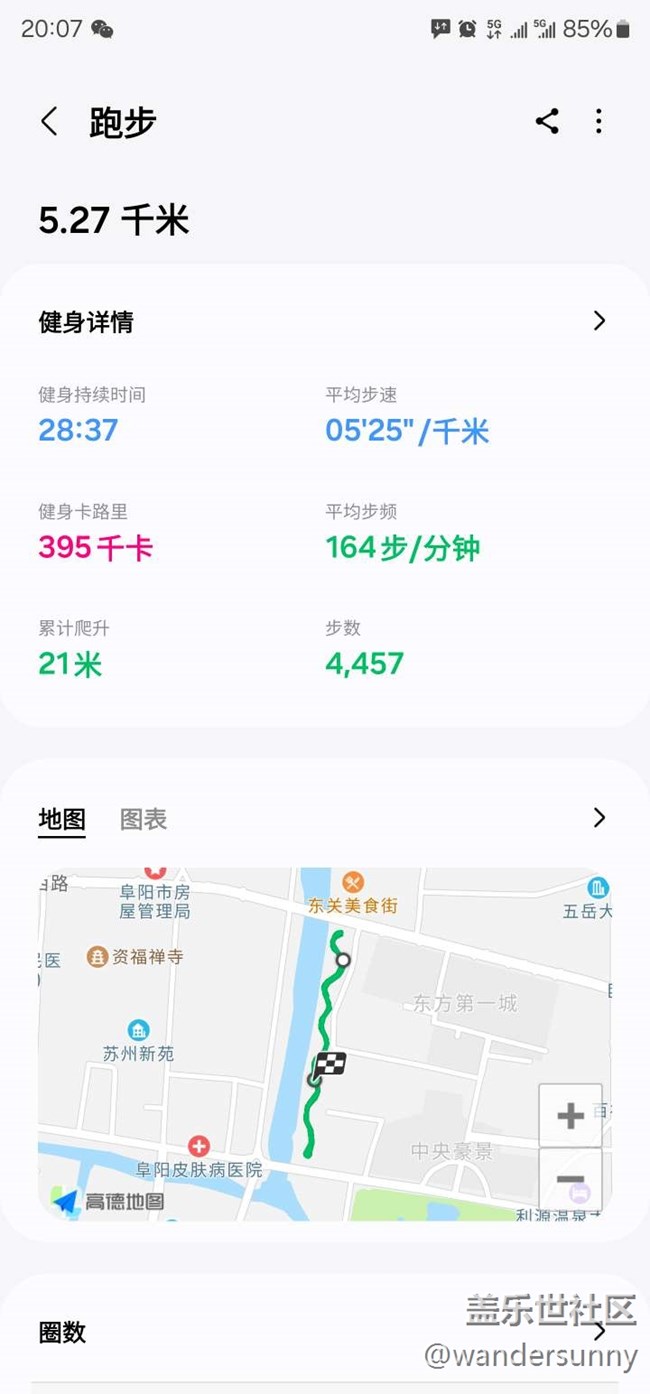The image size is (650, 1394).
Task: Open the three-dot overflow menu
Action: [x=599, y=122]
